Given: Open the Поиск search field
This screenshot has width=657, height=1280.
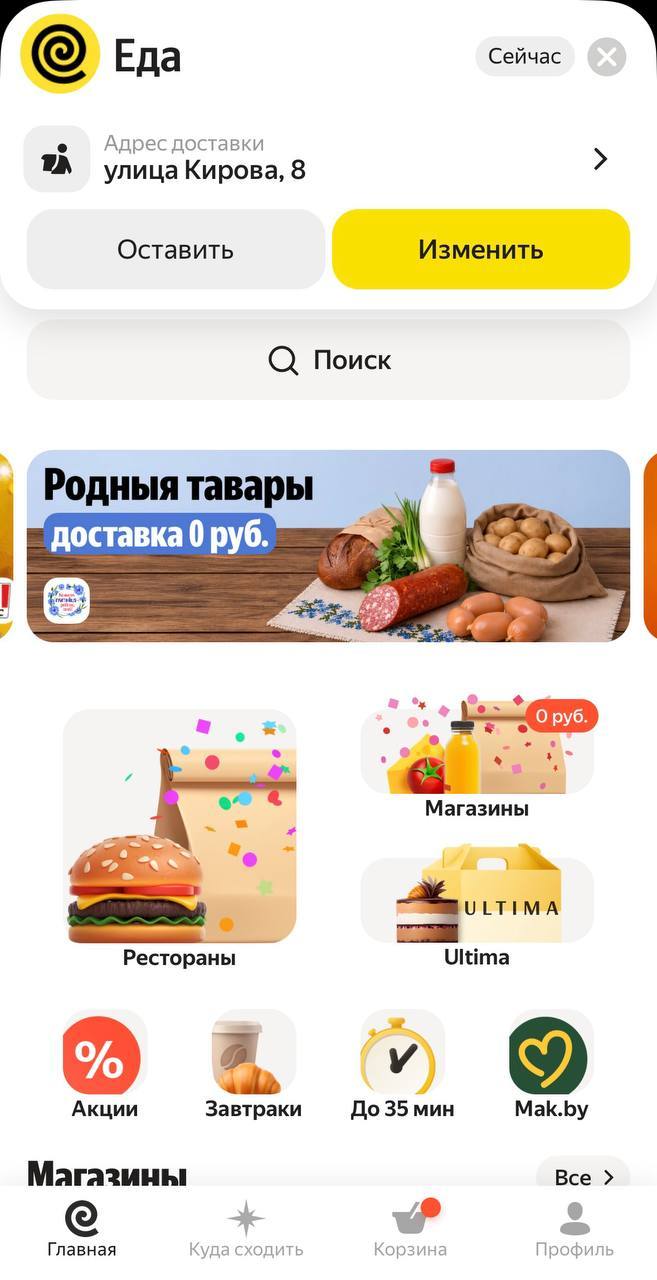Looking at the screenshot, I should [x=328, y=360].
